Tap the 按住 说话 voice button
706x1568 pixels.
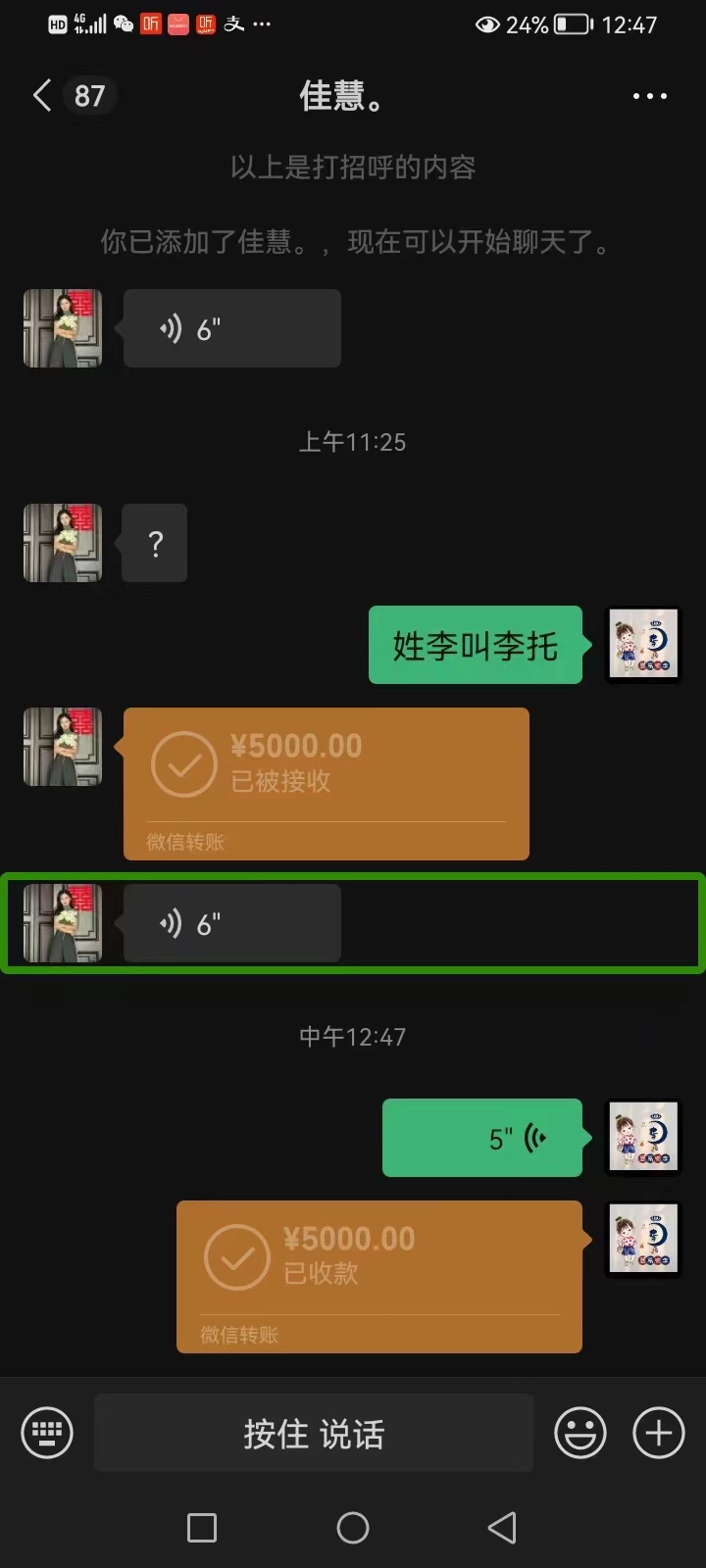pyautogui.click(x=314, y=1433)
